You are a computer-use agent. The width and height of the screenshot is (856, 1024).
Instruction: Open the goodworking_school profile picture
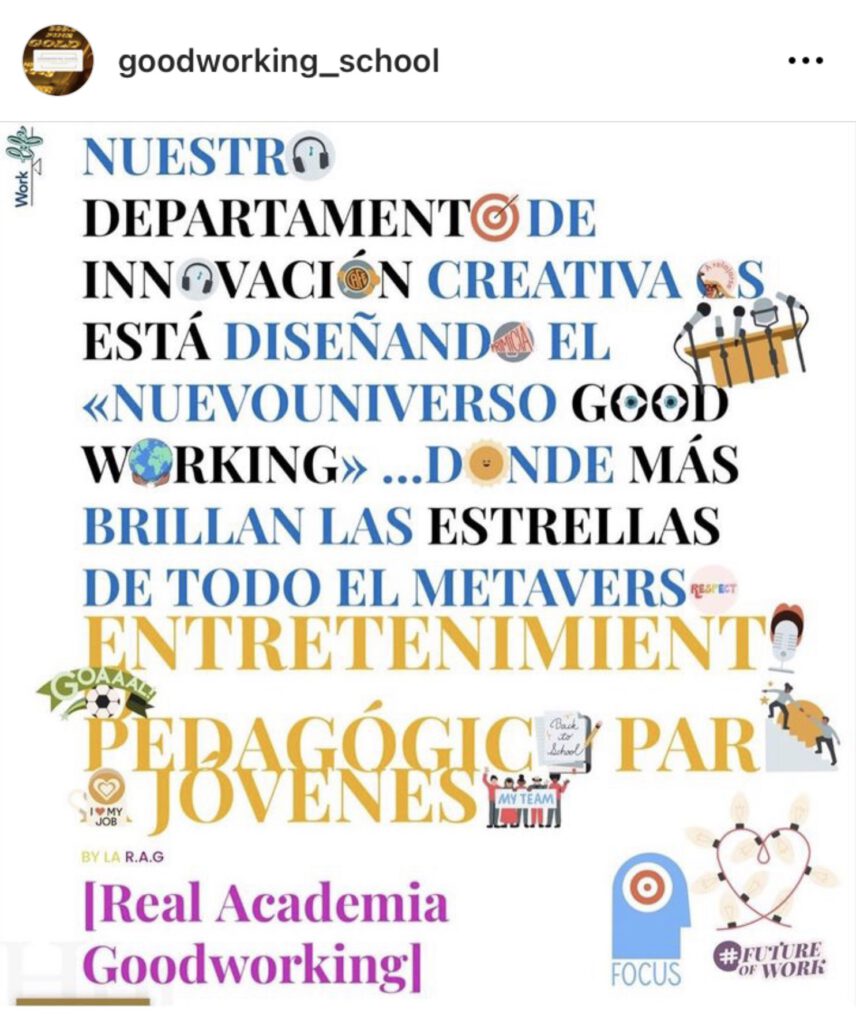click(x=58, y=60)
